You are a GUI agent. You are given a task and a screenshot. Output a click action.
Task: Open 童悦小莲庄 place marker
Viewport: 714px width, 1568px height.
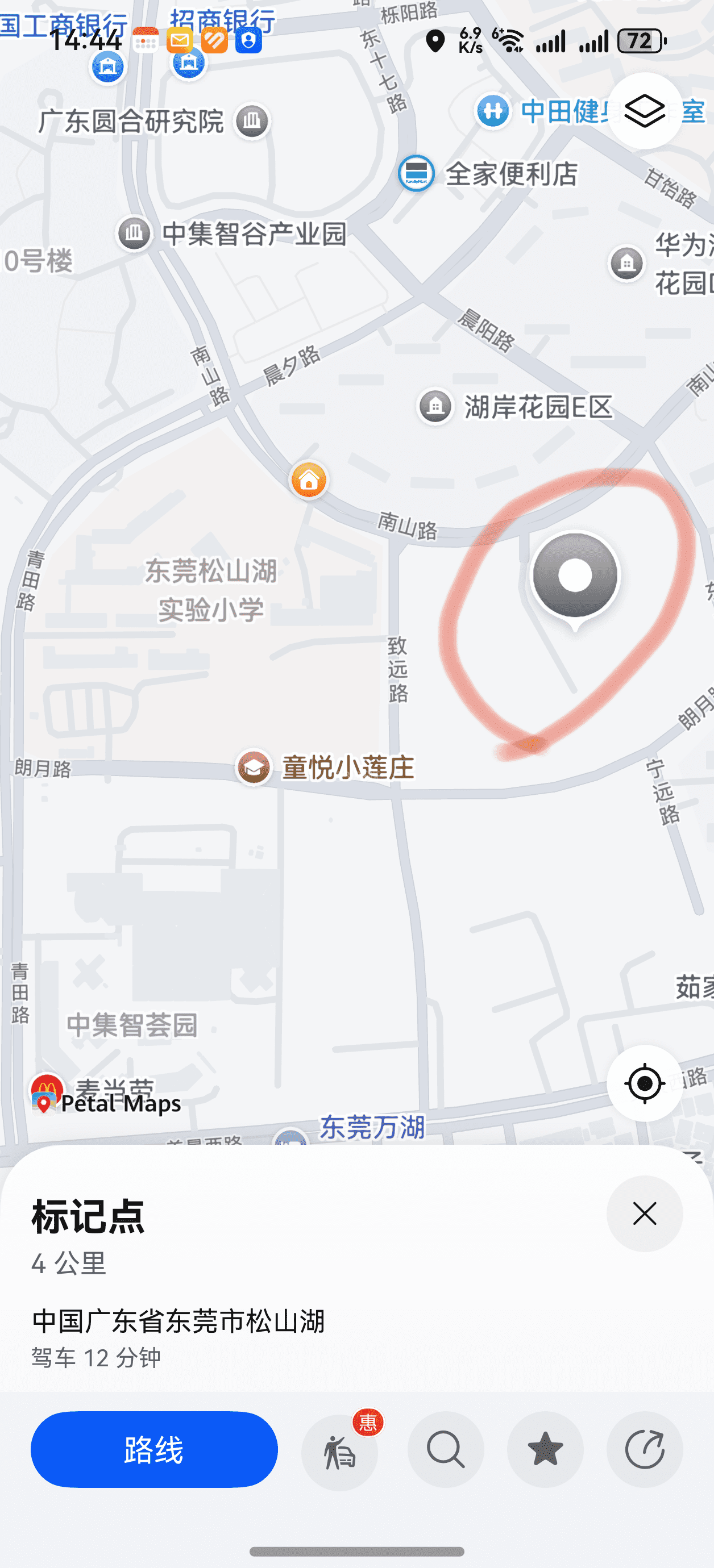click(x=254, y=768)
